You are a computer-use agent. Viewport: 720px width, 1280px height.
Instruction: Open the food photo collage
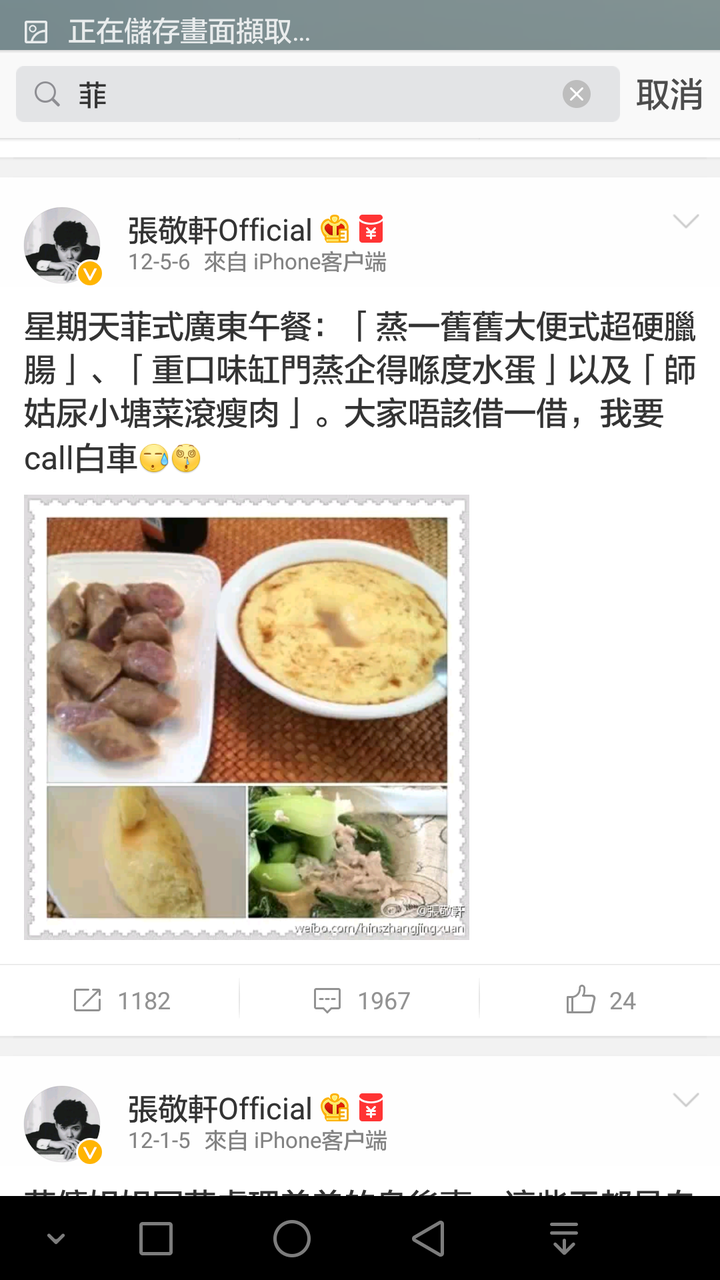247,717
